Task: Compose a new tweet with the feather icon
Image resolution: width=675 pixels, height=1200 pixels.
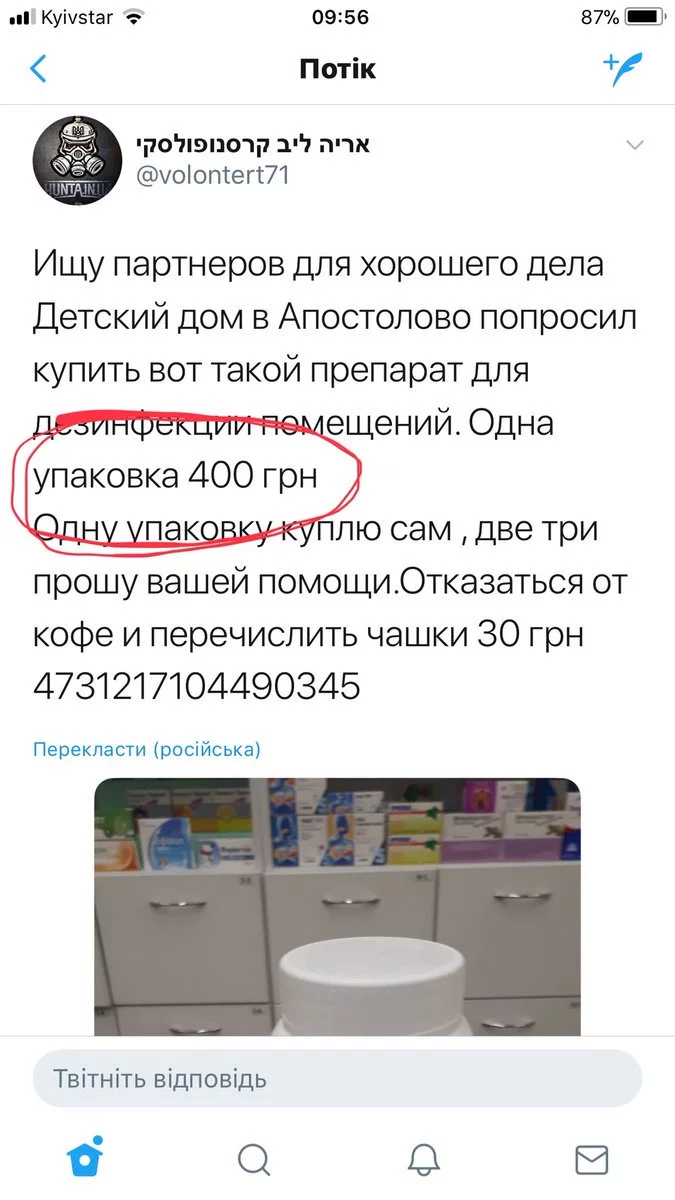Action: click(x=621, y=69)
